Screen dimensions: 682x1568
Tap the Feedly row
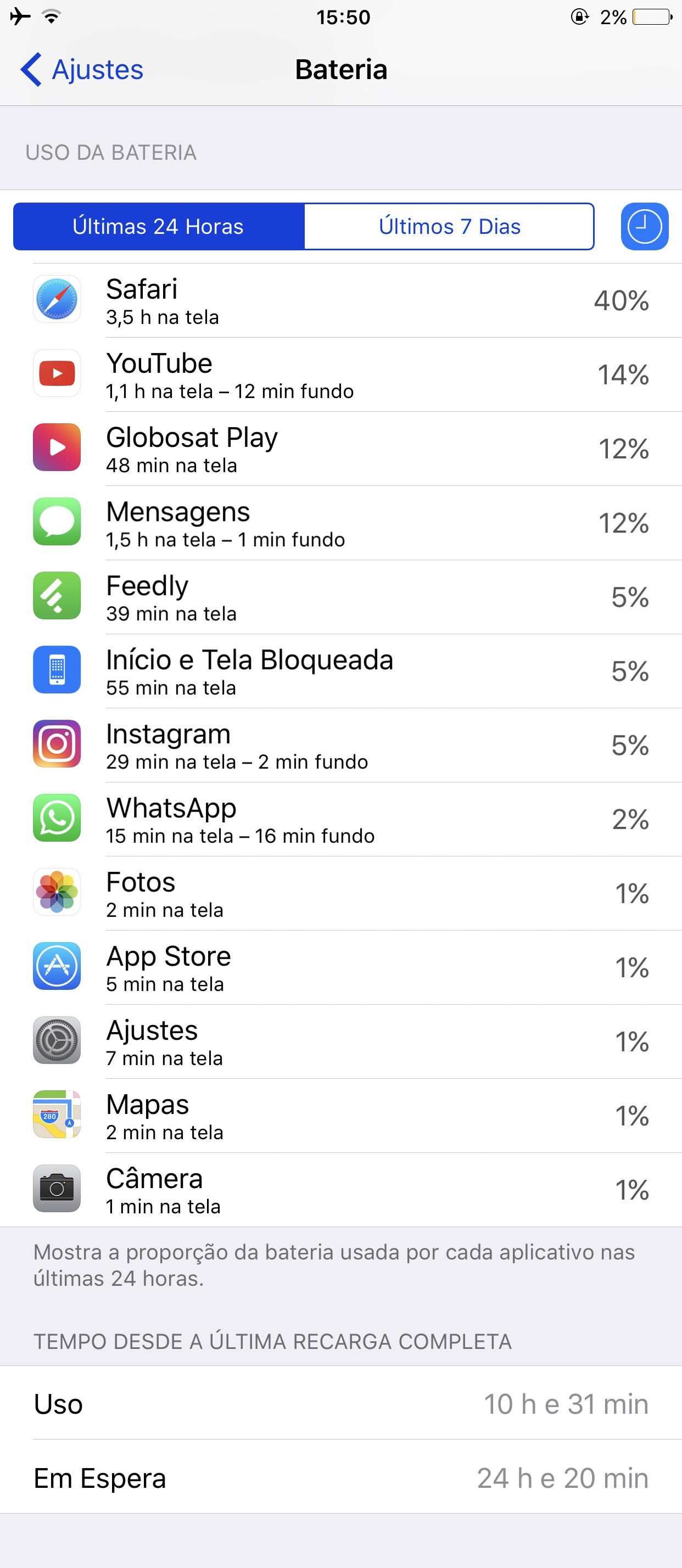(x=341, y=598)
